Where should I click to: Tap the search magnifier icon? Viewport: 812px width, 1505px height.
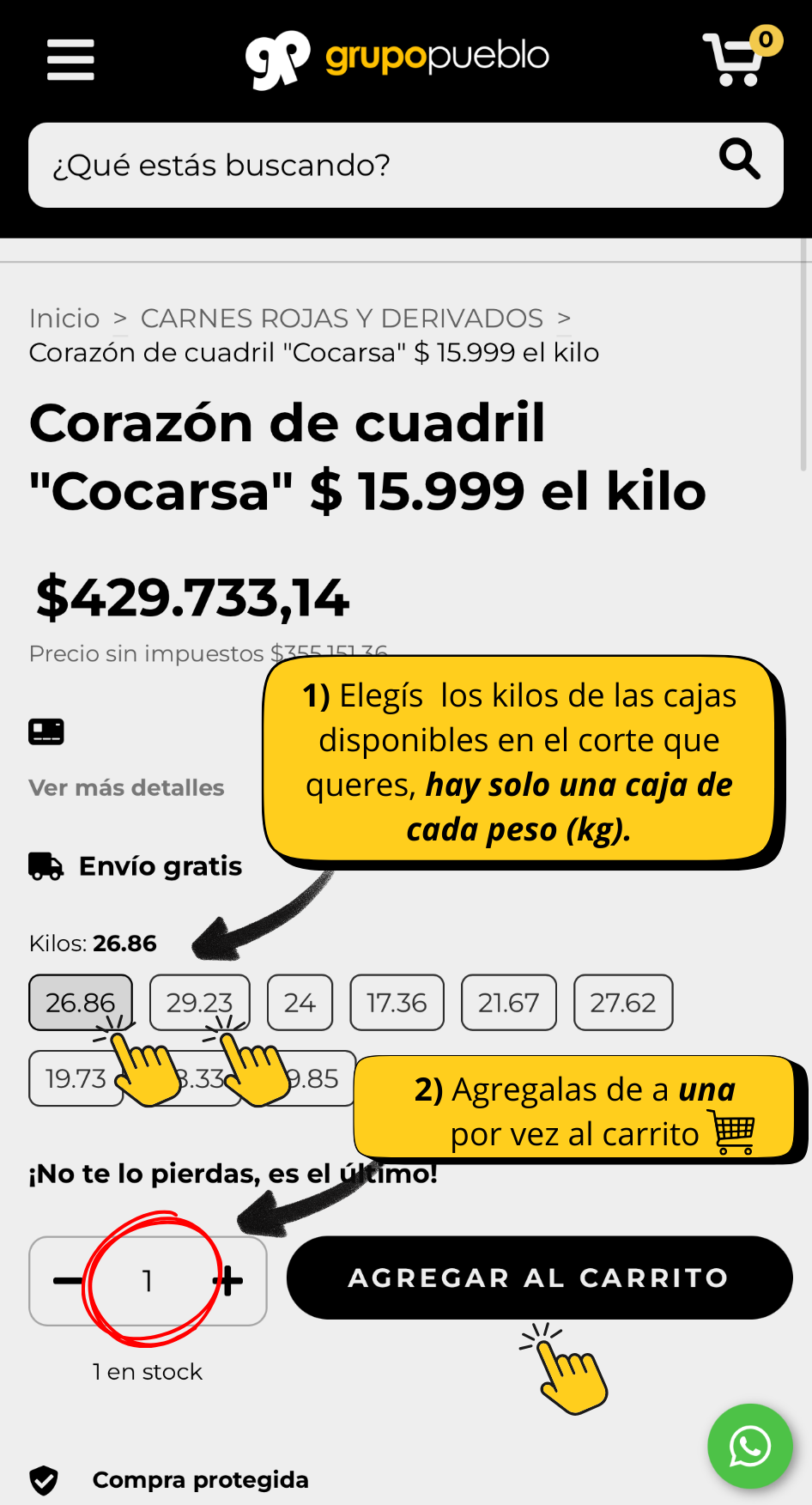(x=739, y=159)
